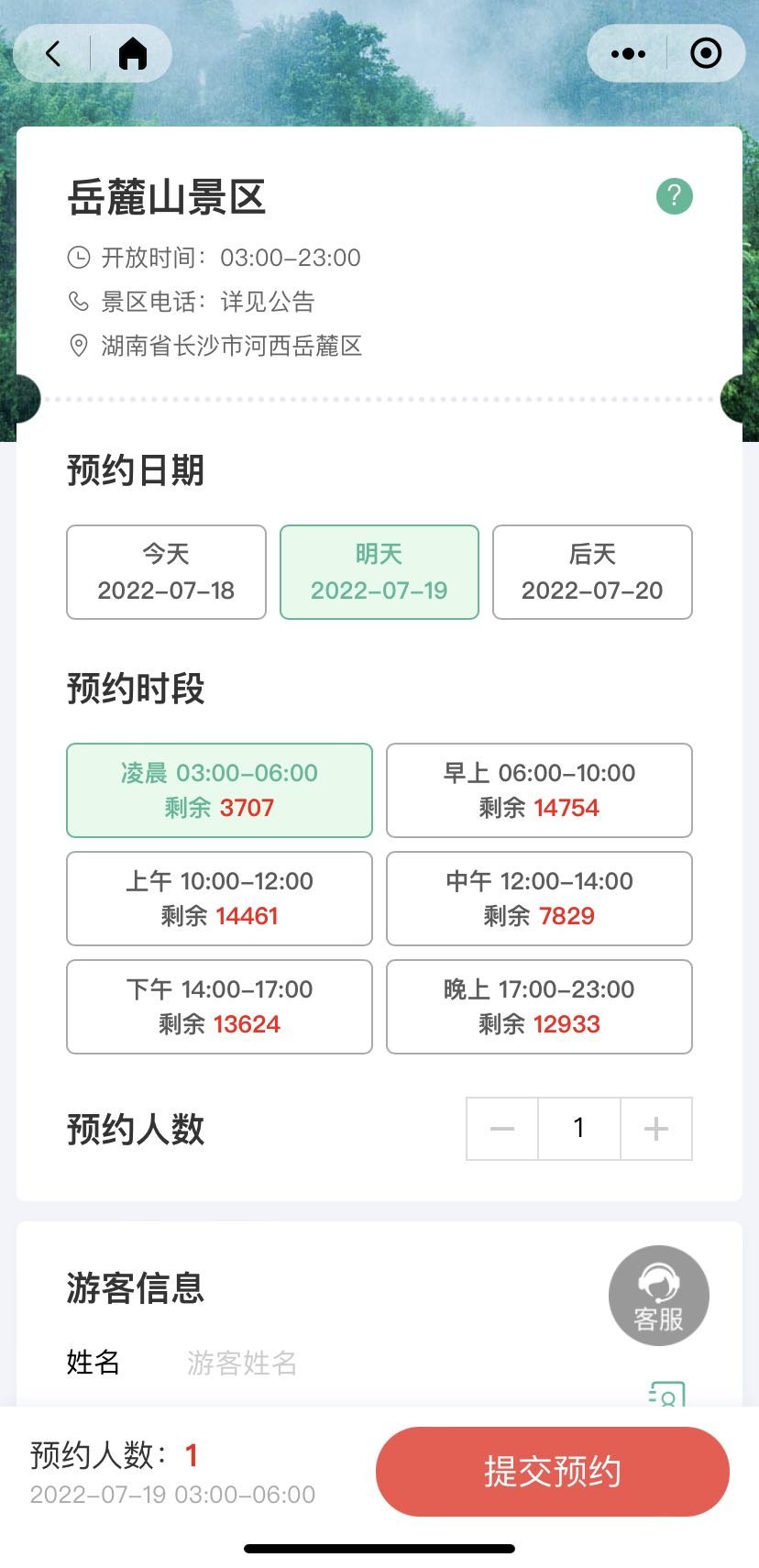Go back using the back arrow
759x1568 pixels.
[54, 54]
